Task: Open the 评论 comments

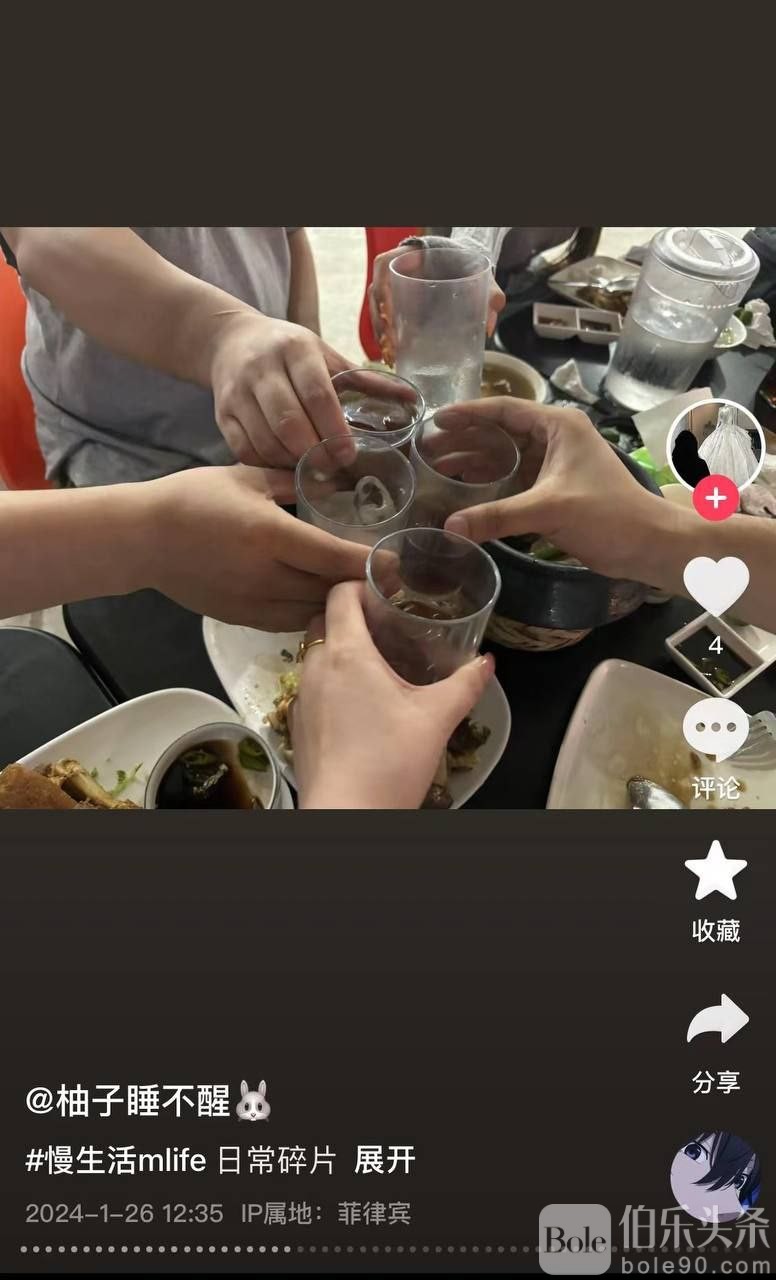Action: 715,732
